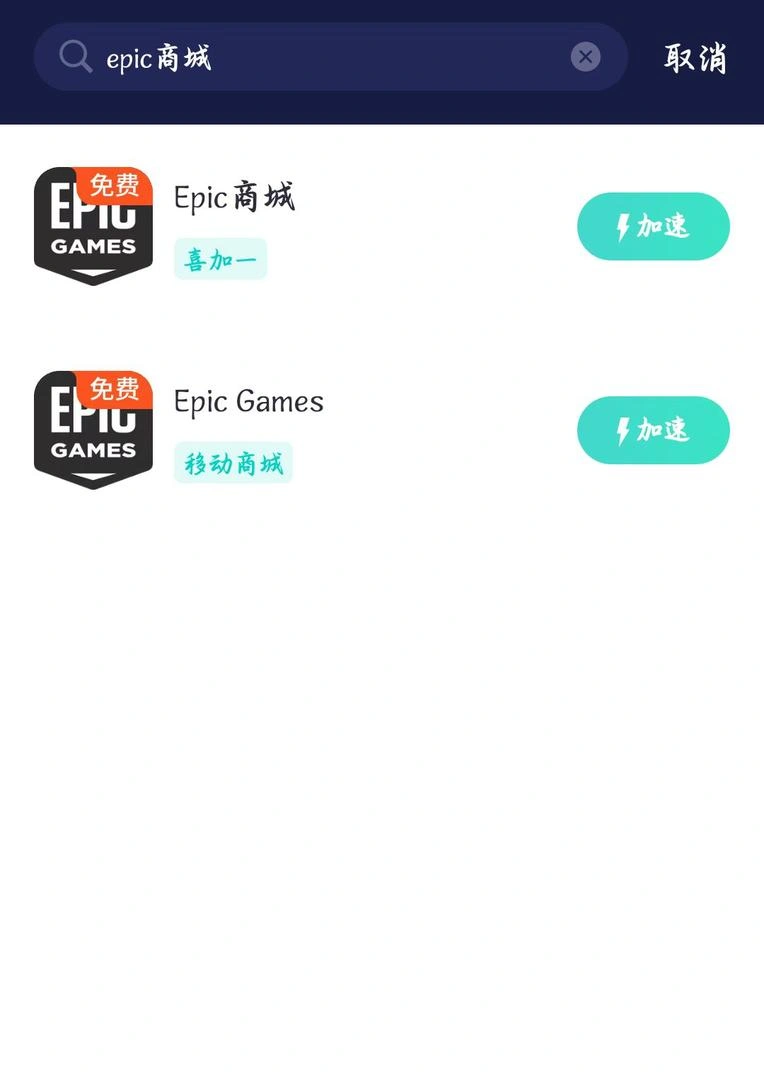Click the clear (X) icon in the search field
This screenshot has width=764, height=1080.
click(585, 56)
